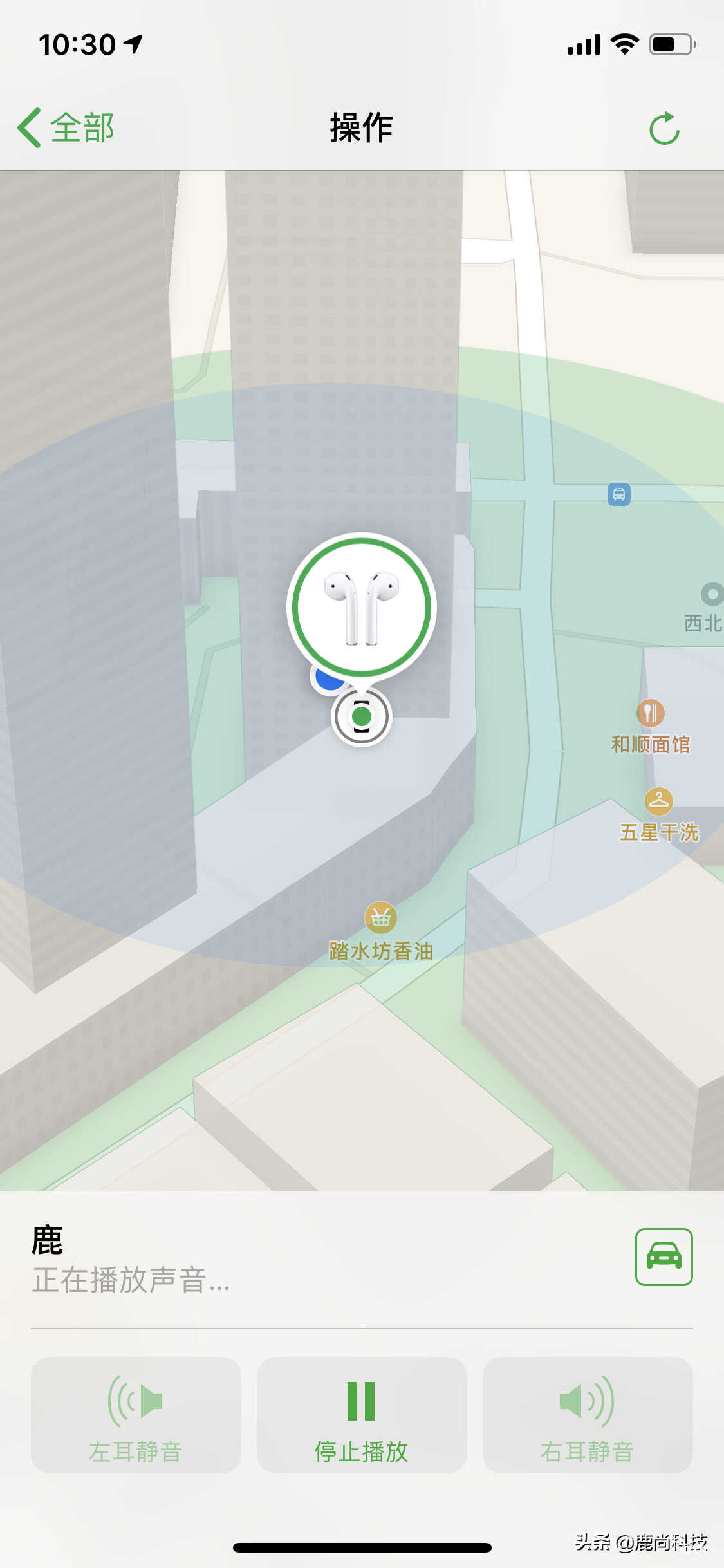
Task: Get driving directions via the car icon
Action: (664, 1256)
